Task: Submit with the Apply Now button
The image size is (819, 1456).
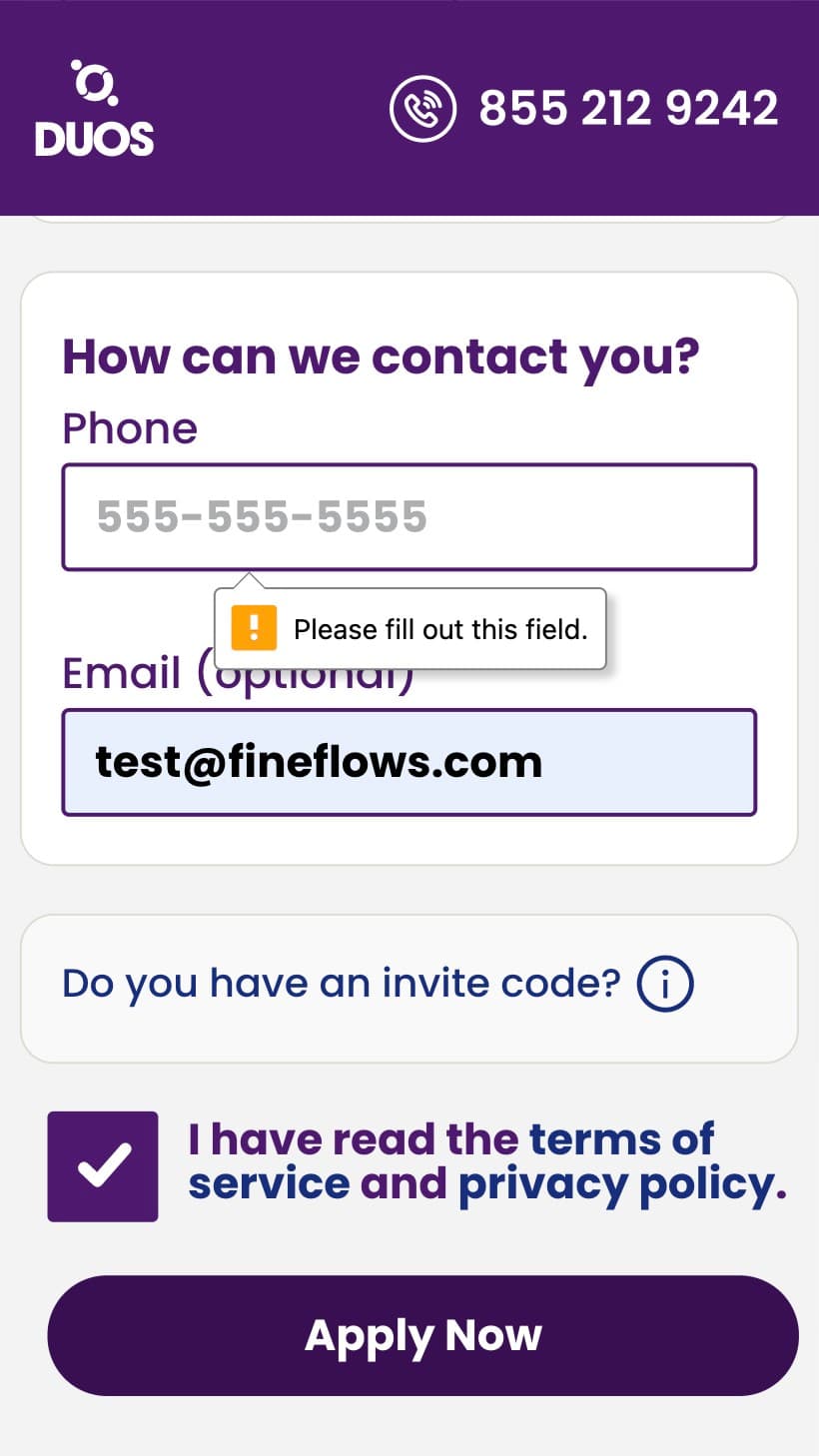Action: point(423,1335)
